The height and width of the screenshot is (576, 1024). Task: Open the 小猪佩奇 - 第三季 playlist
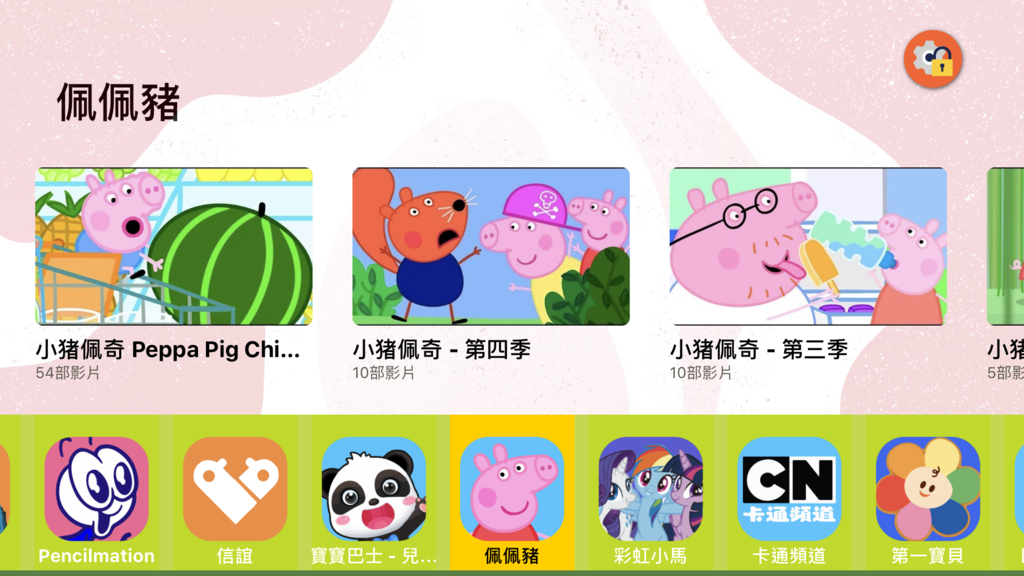[808, 246]
